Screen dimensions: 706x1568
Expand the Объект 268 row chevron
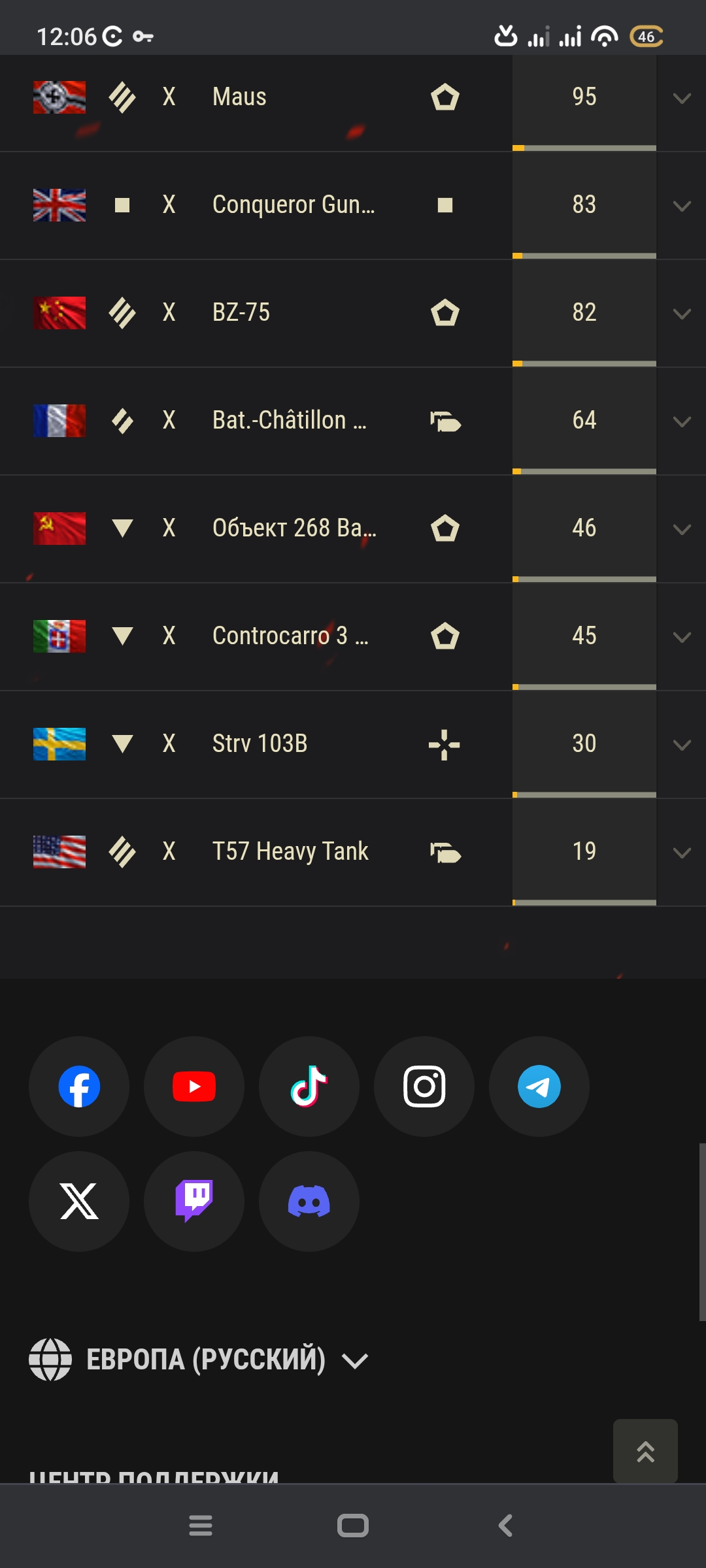pos(682,530)
